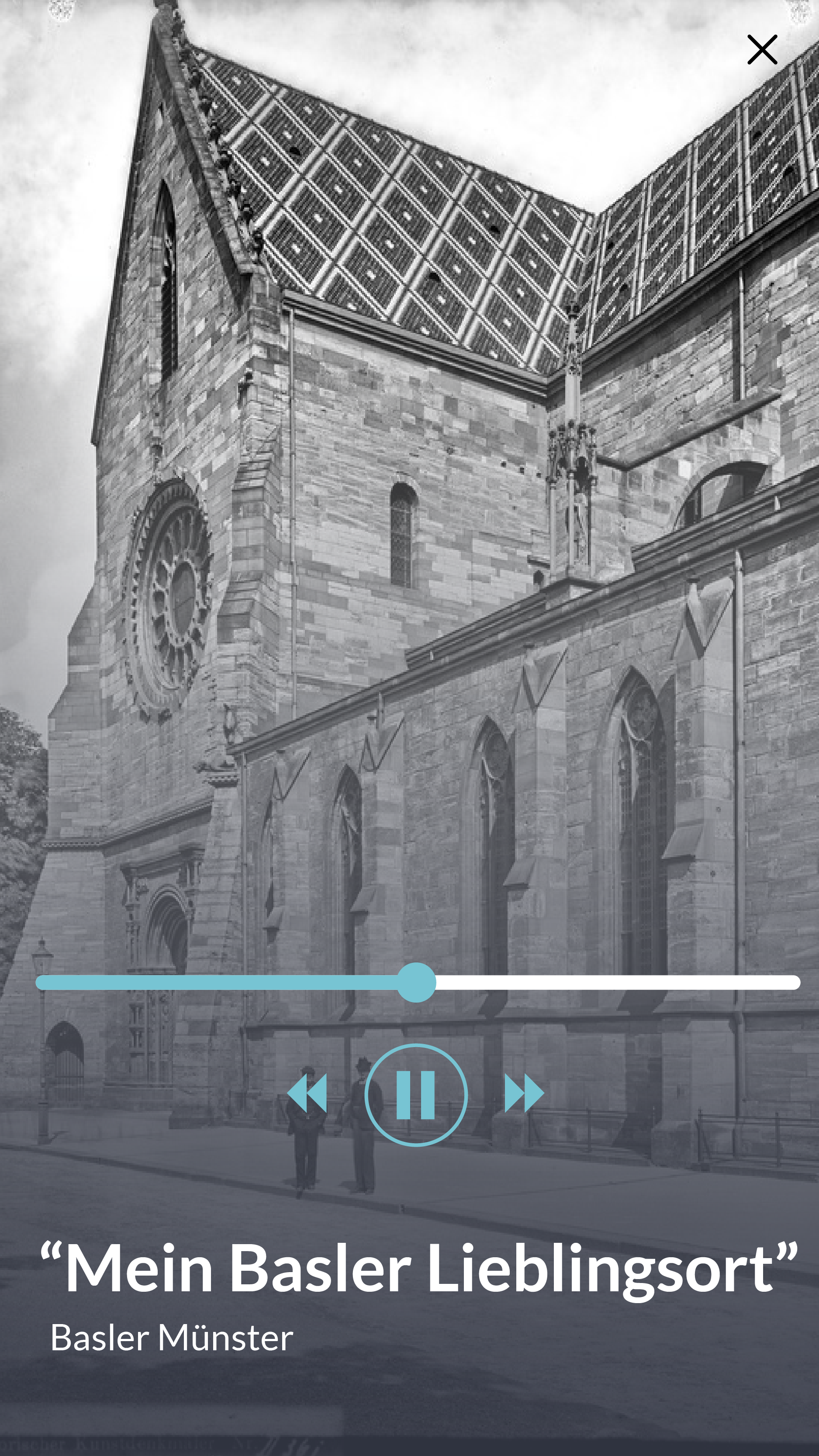
Task: Rewind the audio track
Action: pos(307,1094)
